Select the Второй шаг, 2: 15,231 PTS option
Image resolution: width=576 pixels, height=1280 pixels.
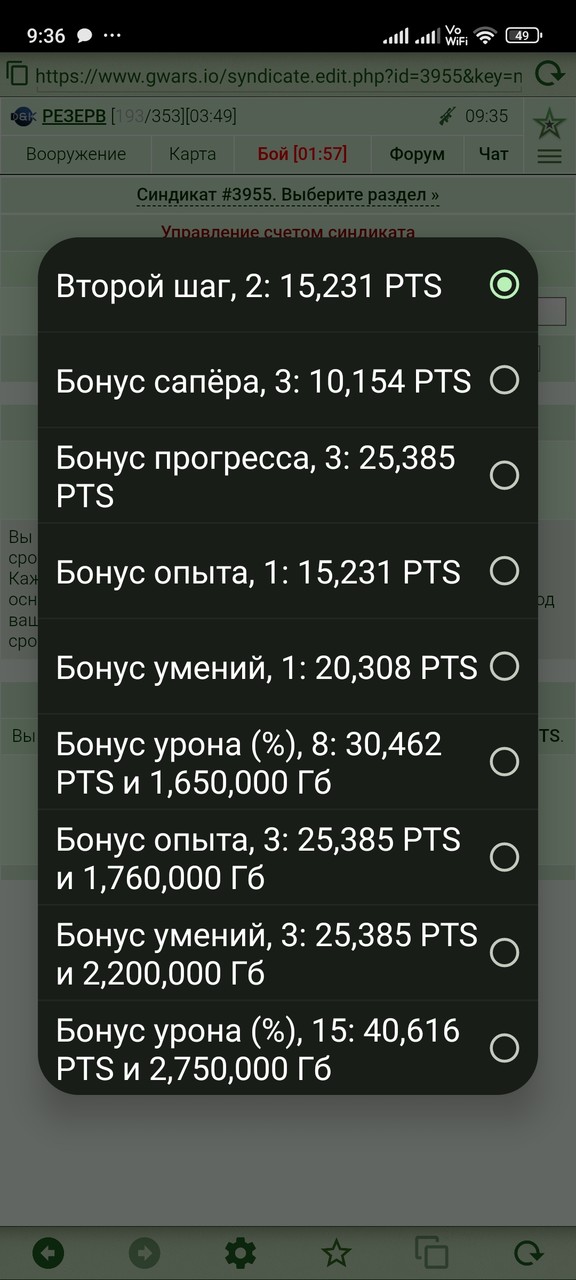pyautogui.click(x=288, y=286)
